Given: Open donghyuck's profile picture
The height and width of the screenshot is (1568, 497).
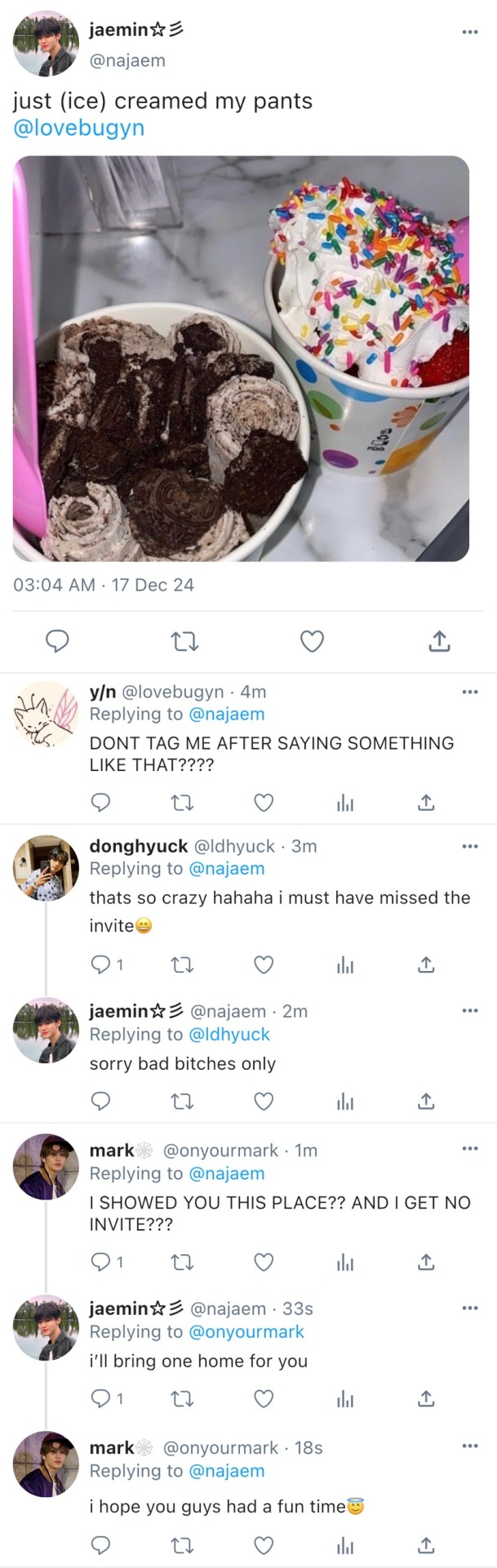Looking at the screenshot, I should click(x=46, y=867).
